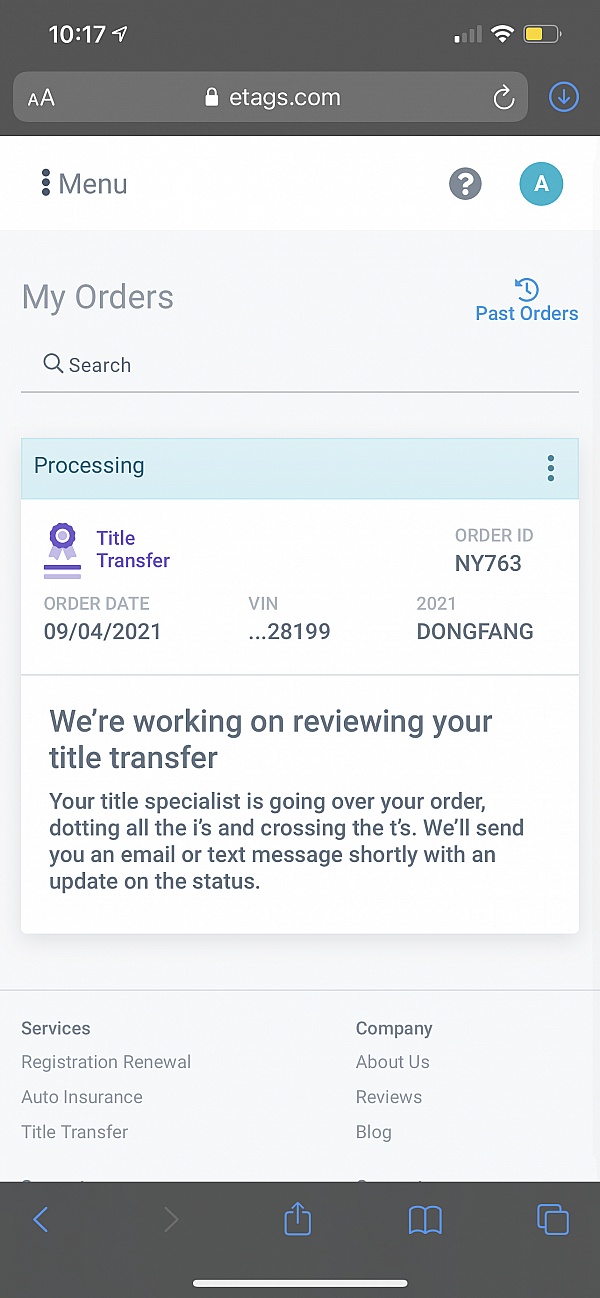
Task: Tap the Search orders field
Action: 300,365
